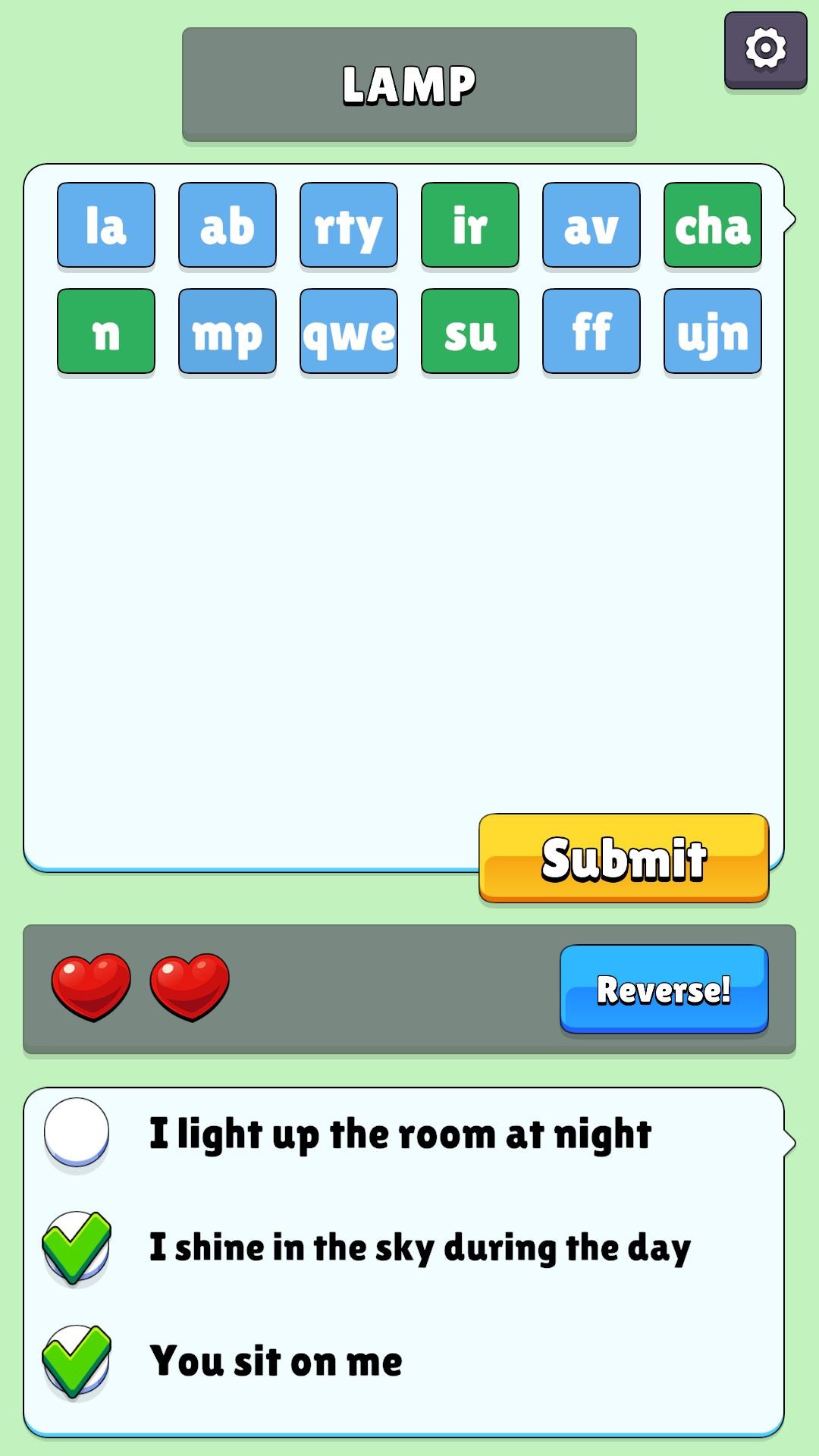Select the 'ujn' letter tile
The height and width of the screenshot is (1456, 819).
click(713, 331)
